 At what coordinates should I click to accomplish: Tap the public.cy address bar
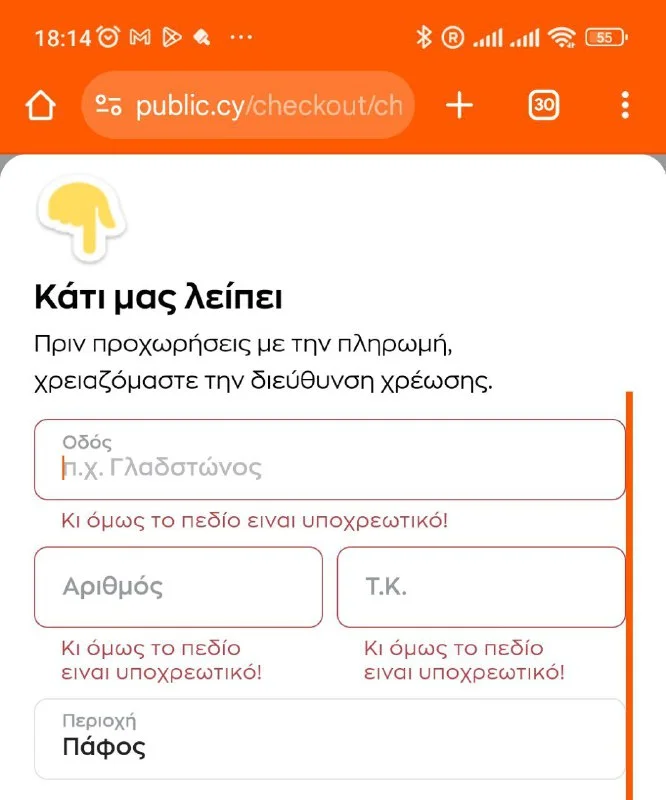point(250,105)
